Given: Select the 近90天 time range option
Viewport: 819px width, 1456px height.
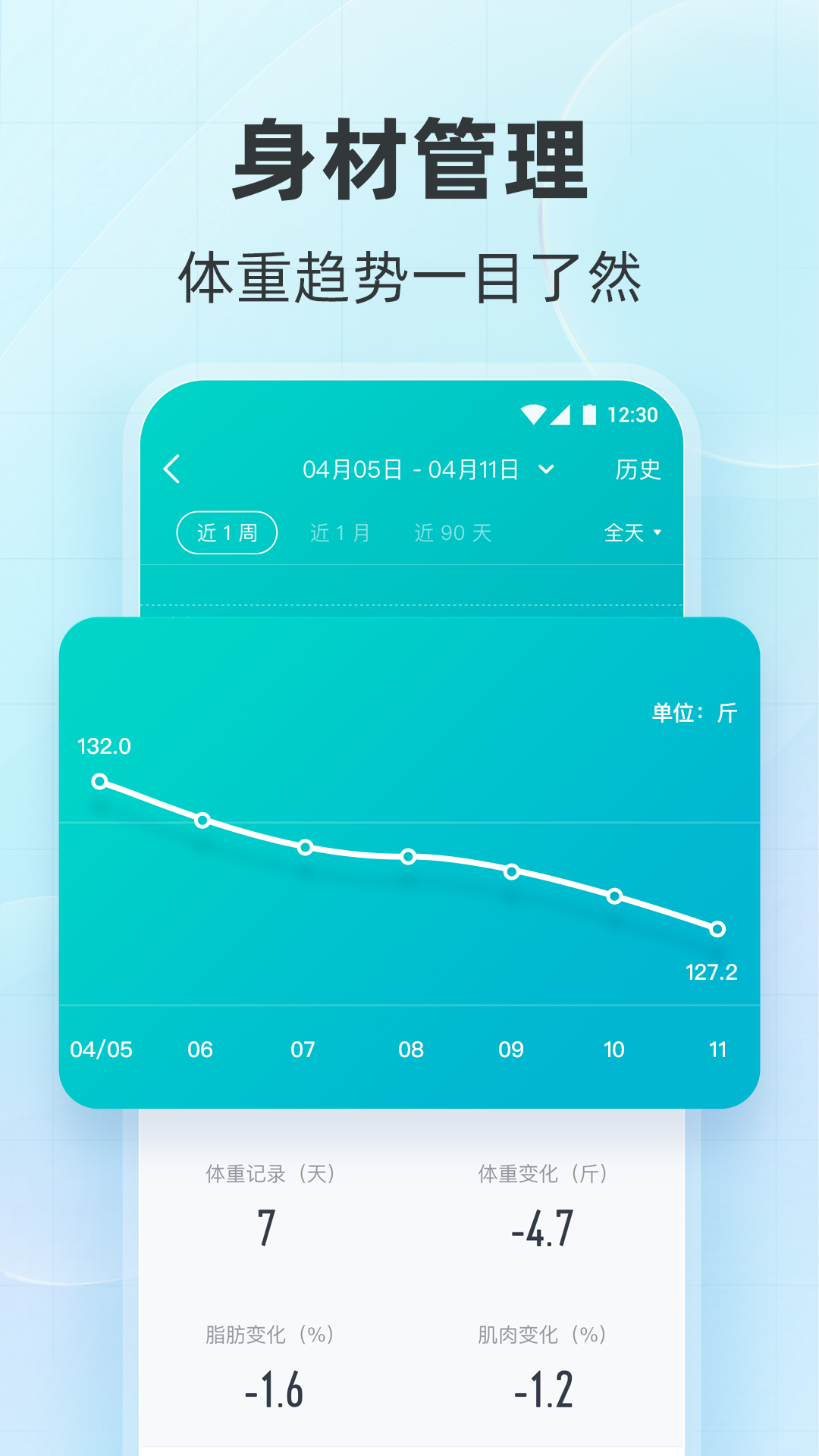Looking at the screenshot, I should [453, 533].
